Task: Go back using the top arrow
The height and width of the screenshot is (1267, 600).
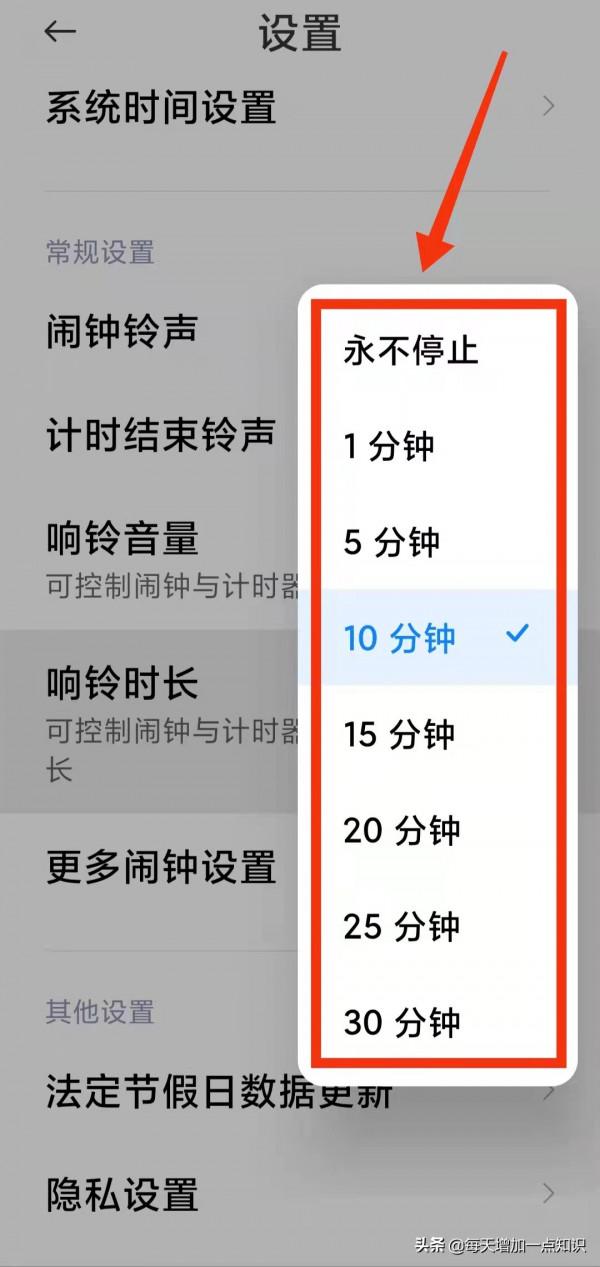Action: (60, 32)
